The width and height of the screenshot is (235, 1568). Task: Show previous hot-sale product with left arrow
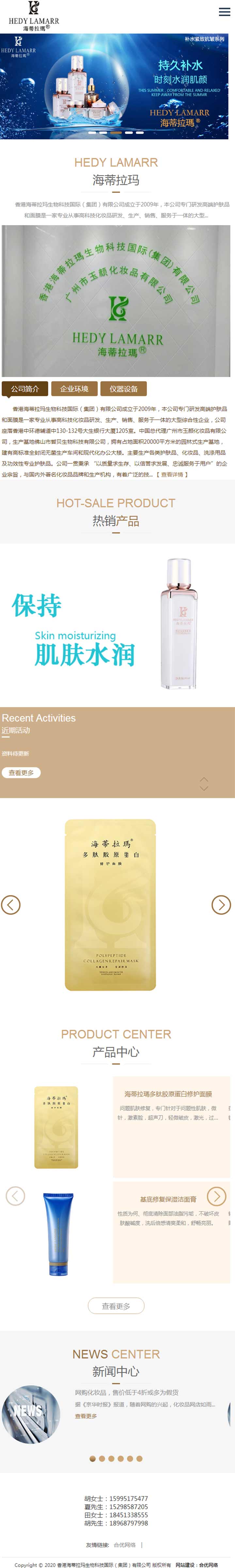(11, 904)
